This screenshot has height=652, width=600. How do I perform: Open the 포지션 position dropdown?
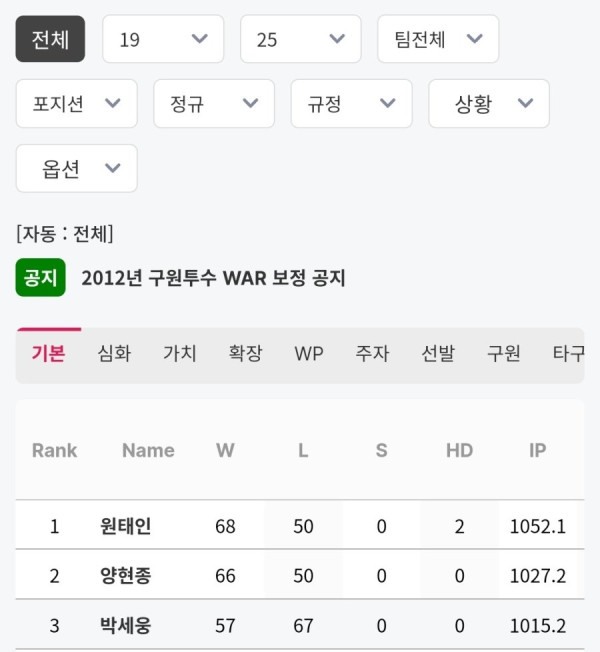[x=77, y=103]
